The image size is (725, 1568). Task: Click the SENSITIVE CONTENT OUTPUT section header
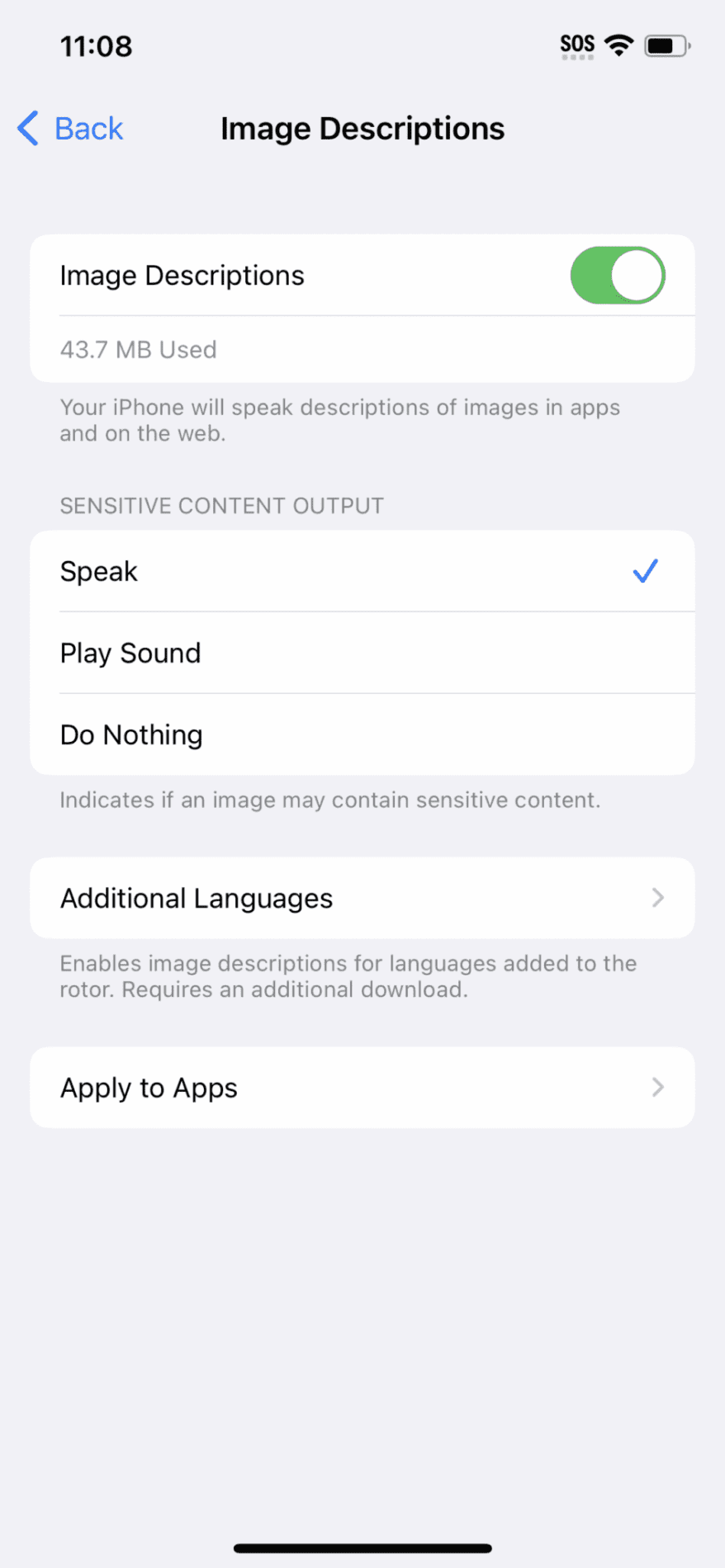tap(221, 505)
